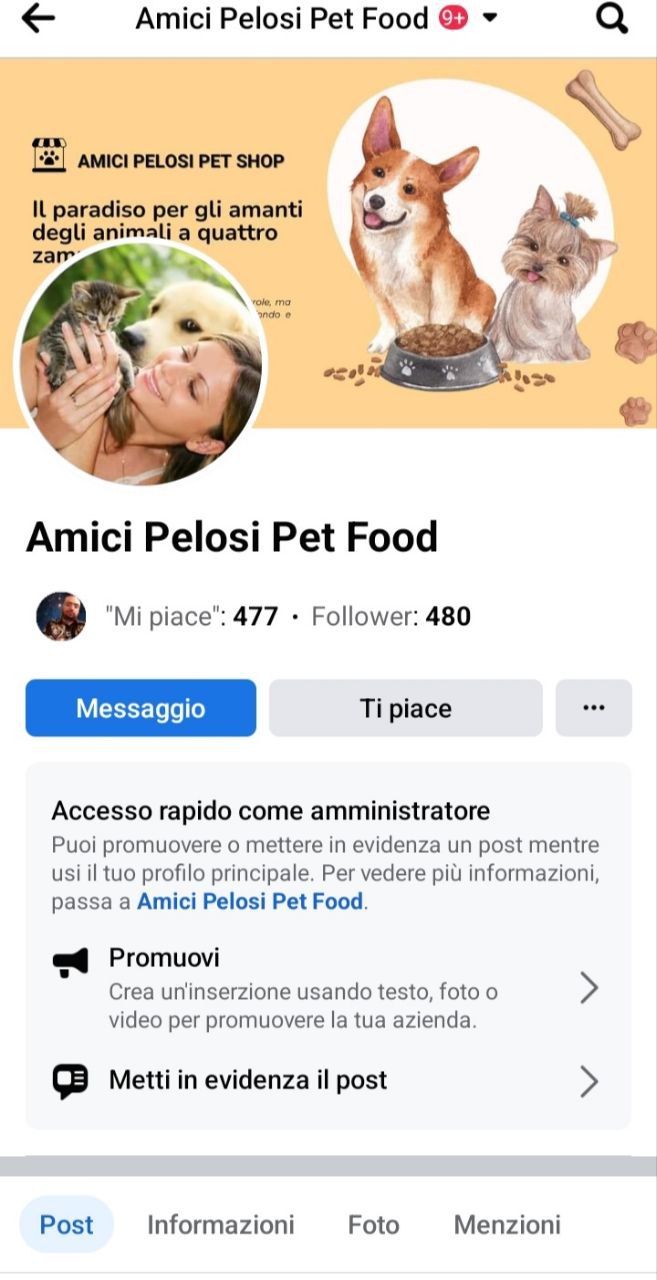The image size is (657, 1280).
Task: Switch to the Informazioni tab
Action: pos(221,1224)
